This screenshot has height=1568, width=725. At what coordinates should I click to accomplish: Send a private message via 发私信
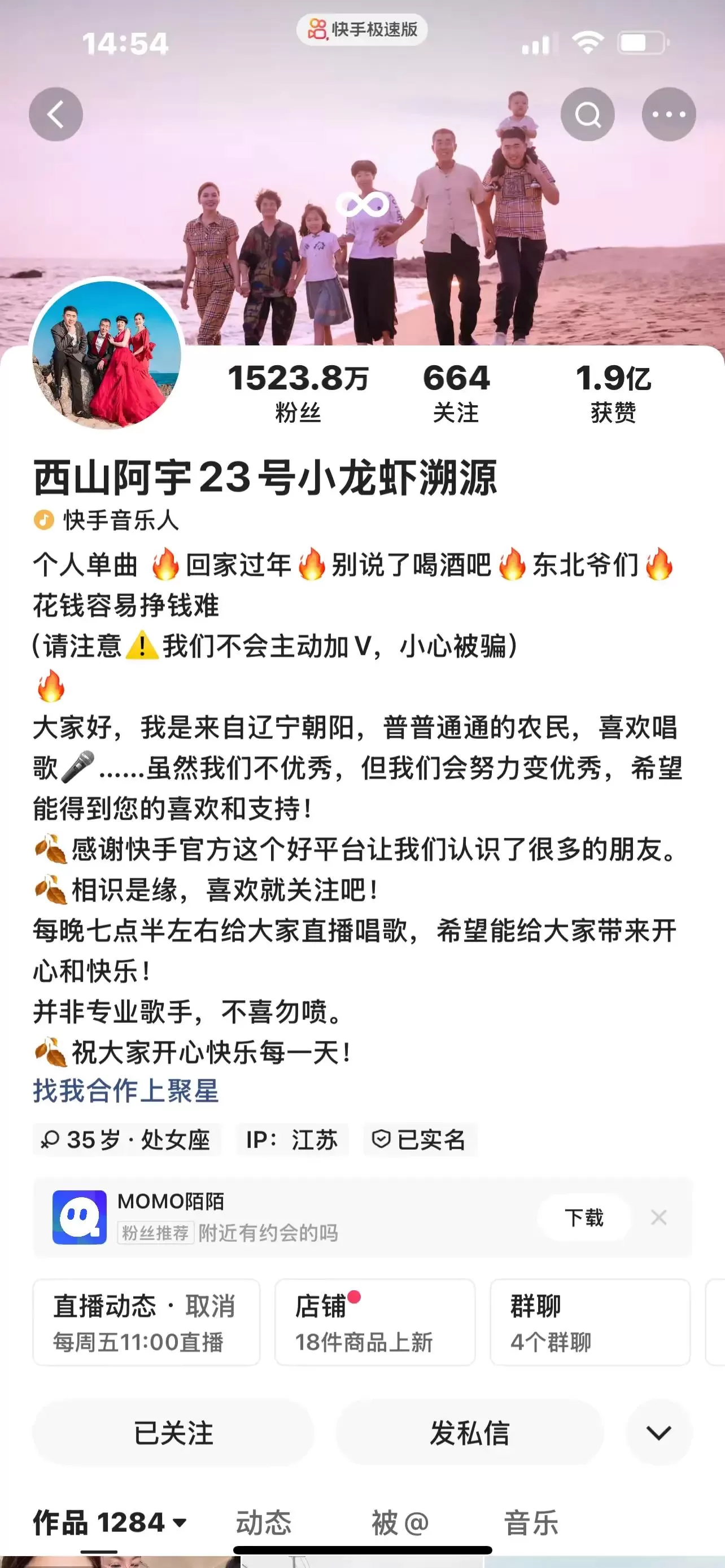469,1433
